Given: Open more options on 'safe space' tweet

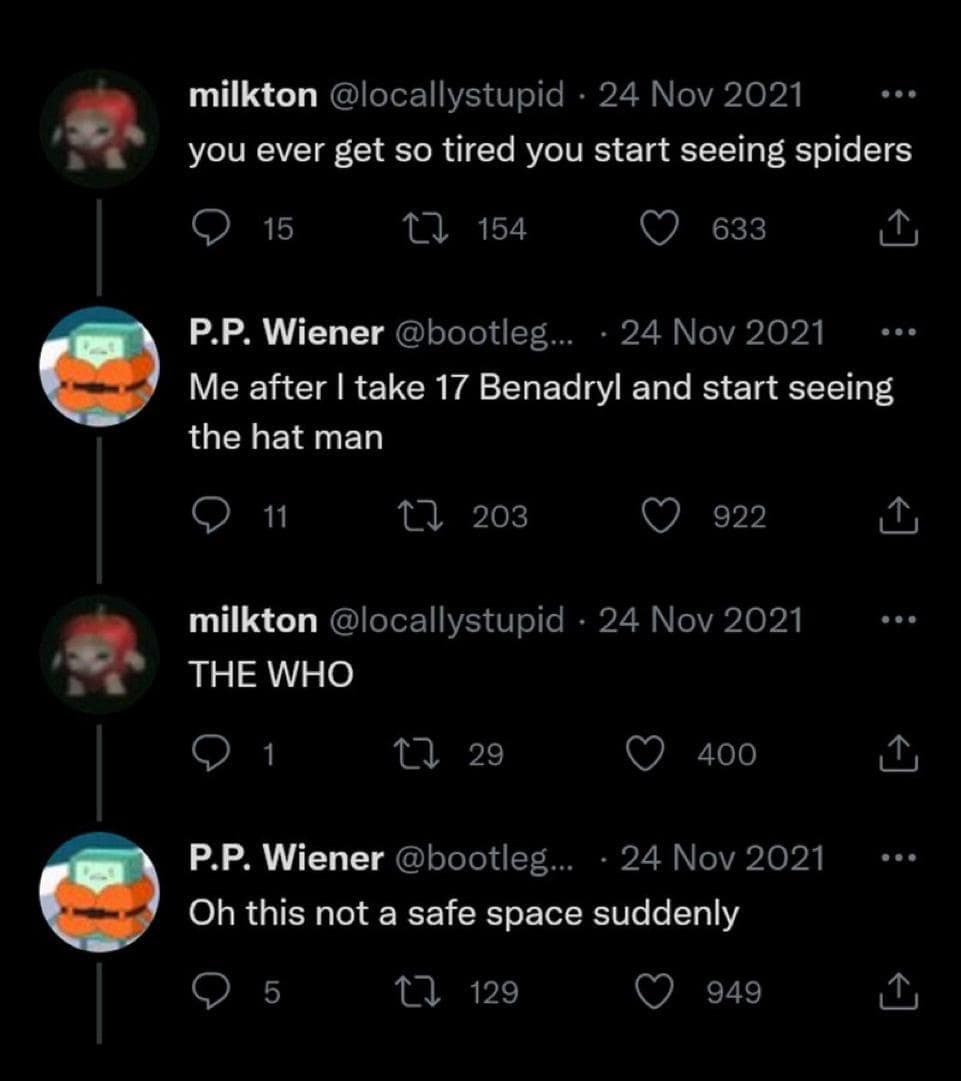Looking at the screenshot, I should pos(897,858).
